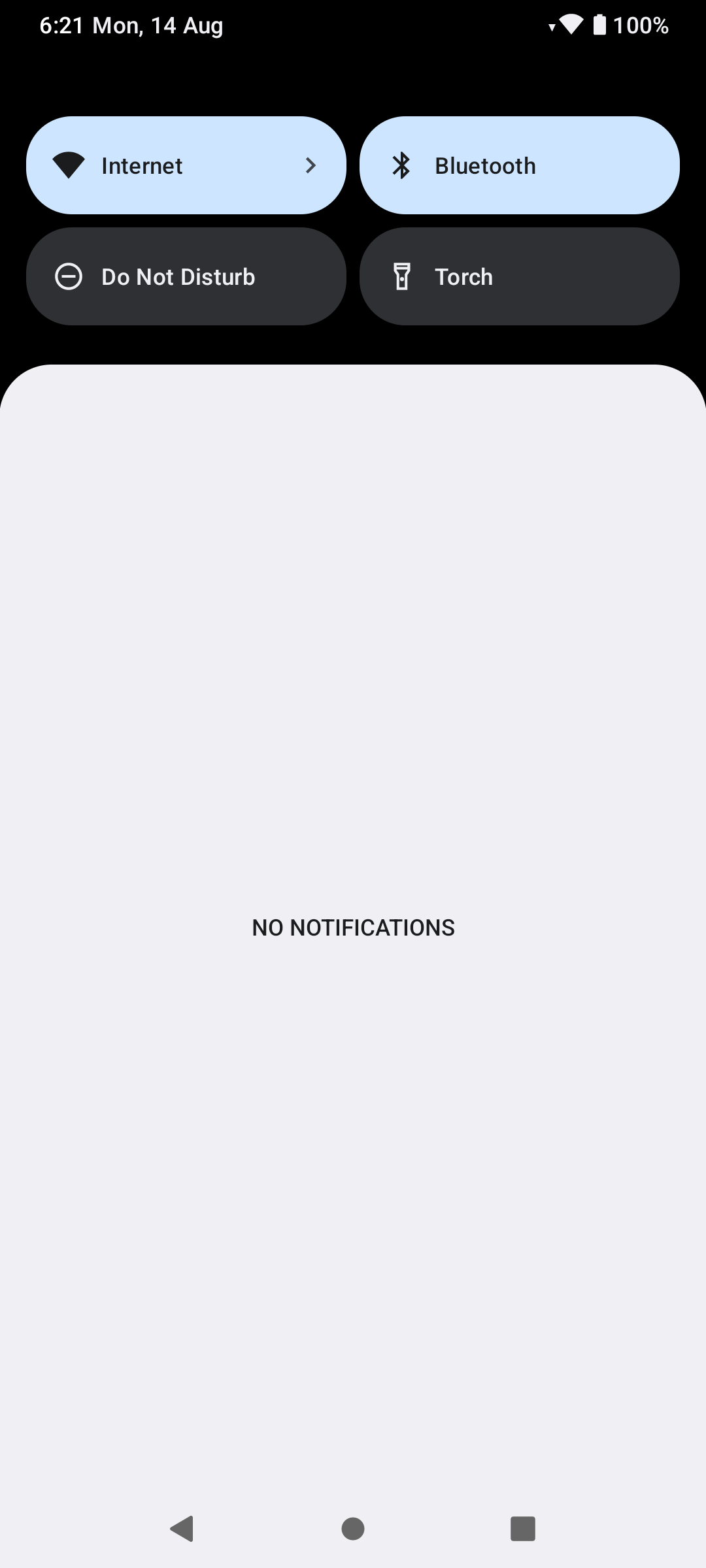Turn off the Bluetooth tile

coord(519,165)
